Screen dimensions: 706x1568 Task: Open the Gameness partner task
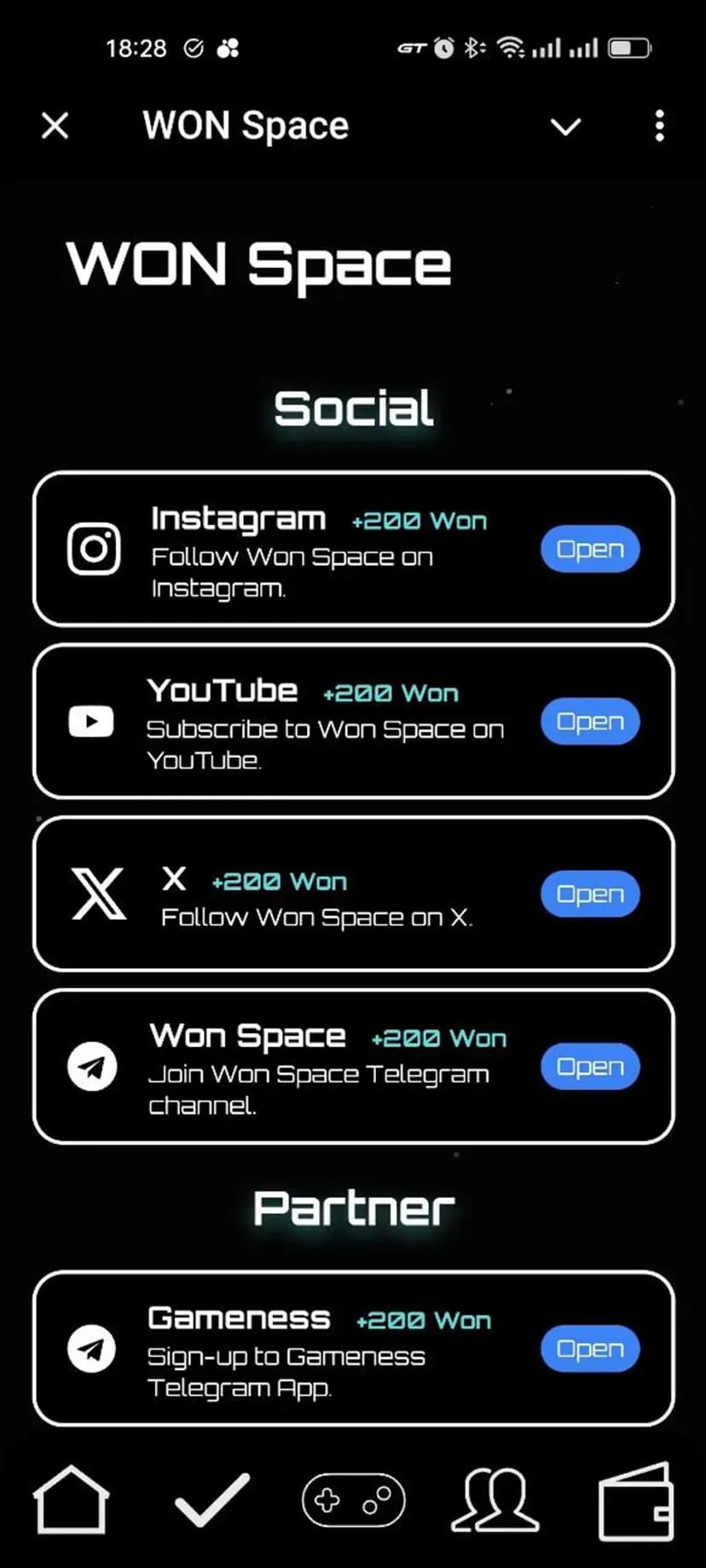click(x=590, y=1348)
